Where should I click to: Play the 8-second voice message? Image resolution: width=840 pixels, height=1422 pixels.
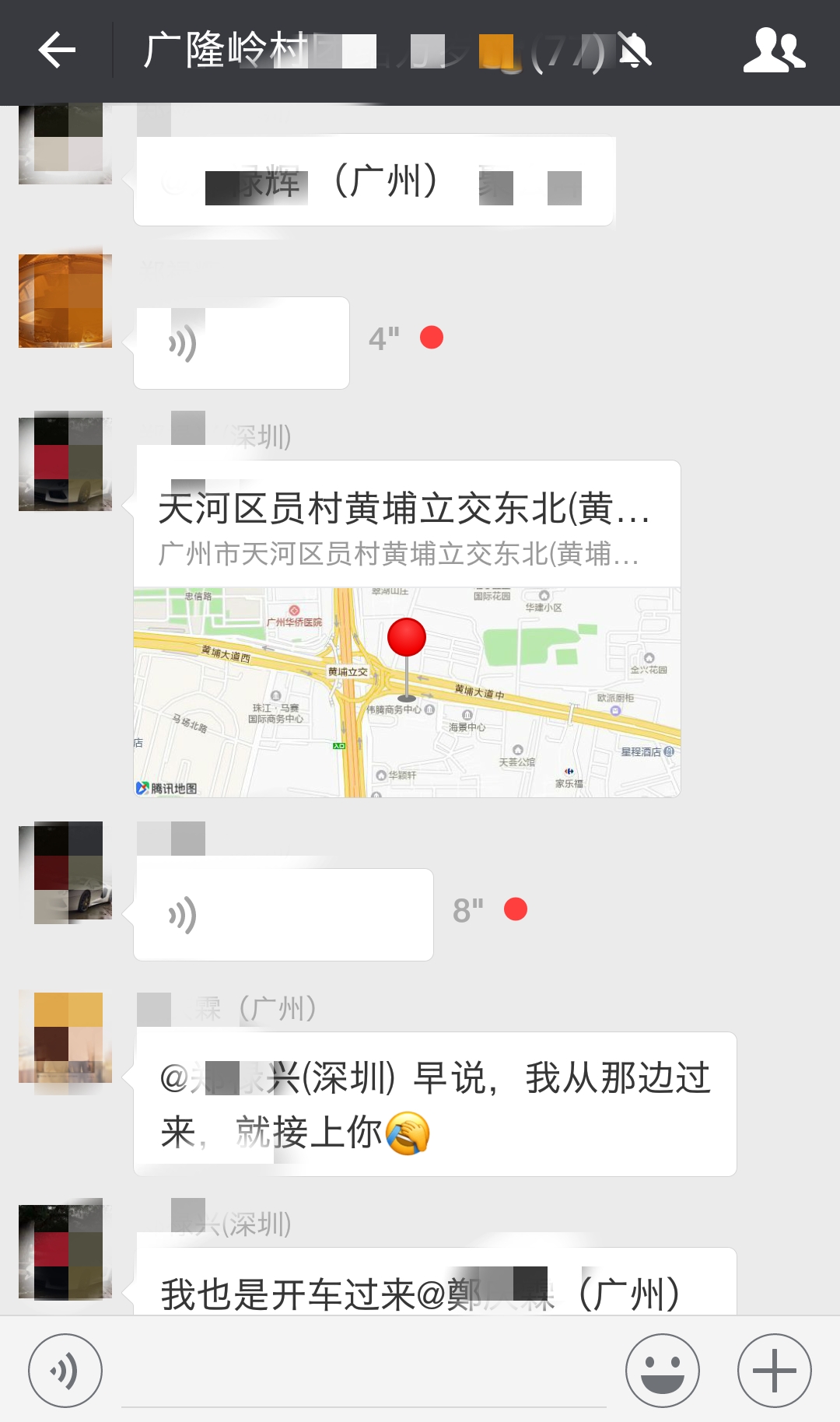click(x=283, y=915)
